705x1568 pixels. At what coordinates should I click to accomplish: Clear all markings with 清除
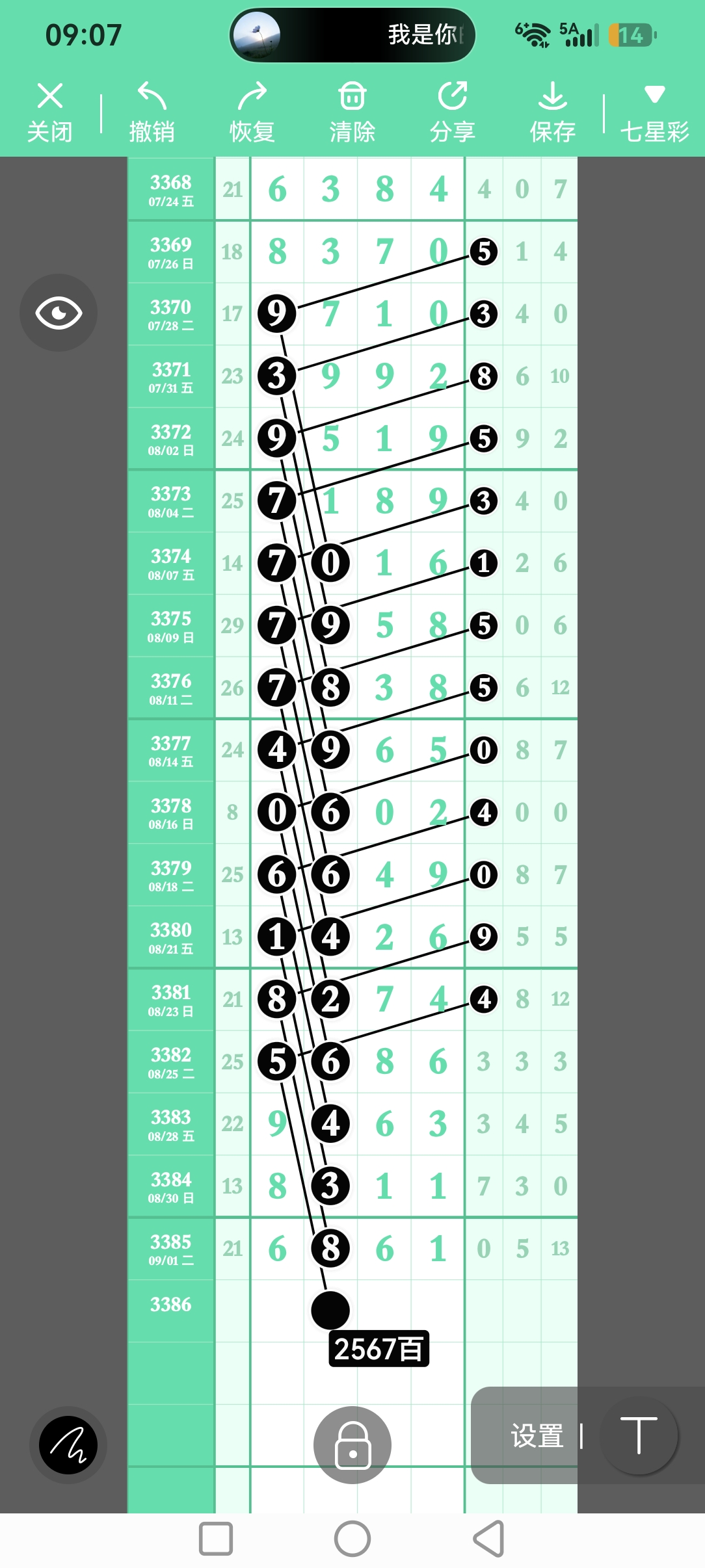(x=352, y=112)
